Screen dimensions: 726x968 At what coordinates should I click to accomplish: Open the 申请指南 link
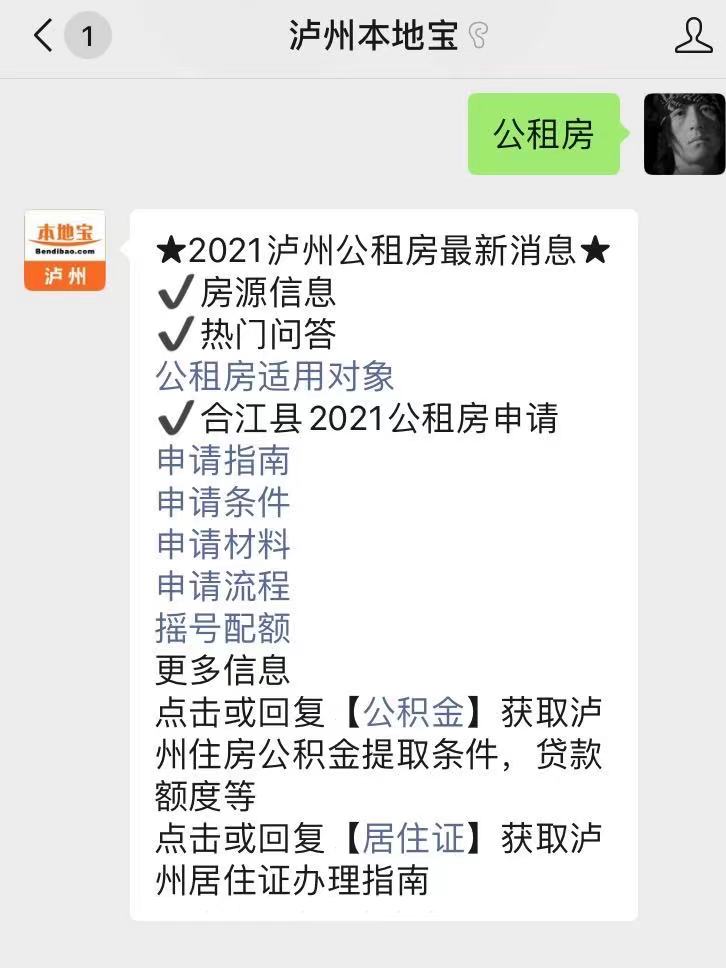[x=223, y=460]
